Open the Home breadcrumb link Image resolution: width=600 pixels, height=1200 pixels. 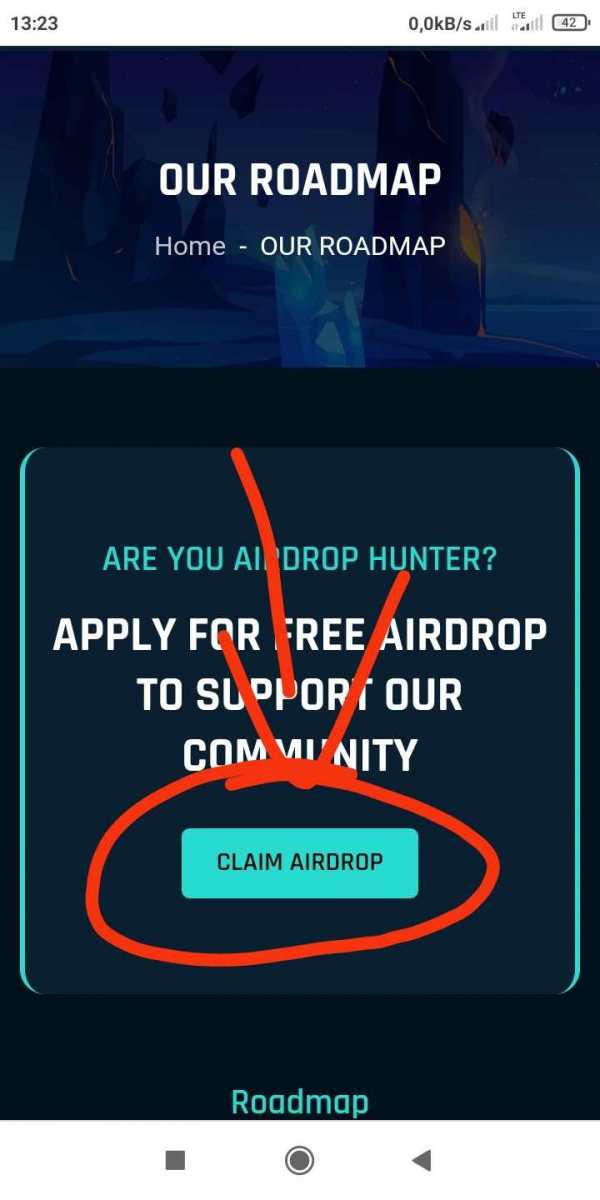coord(190,246)
